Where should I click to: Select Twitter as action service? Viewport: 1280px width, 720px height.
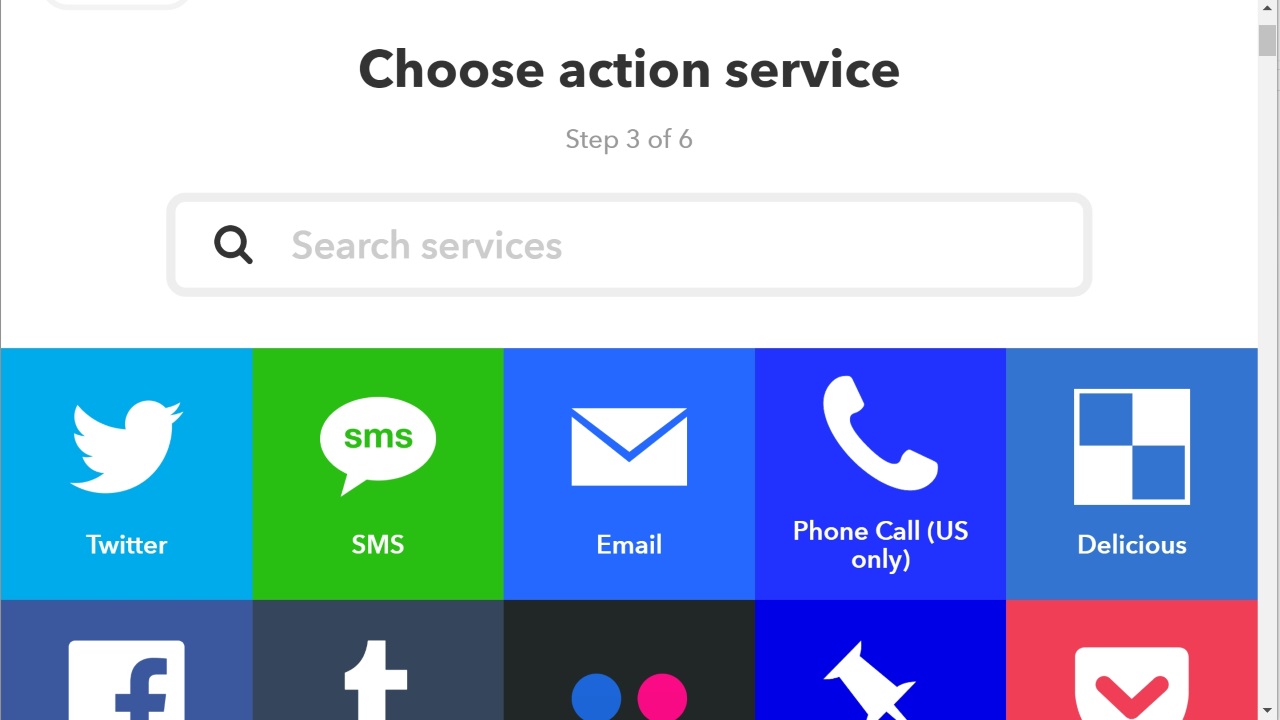(x=126, y=473)
